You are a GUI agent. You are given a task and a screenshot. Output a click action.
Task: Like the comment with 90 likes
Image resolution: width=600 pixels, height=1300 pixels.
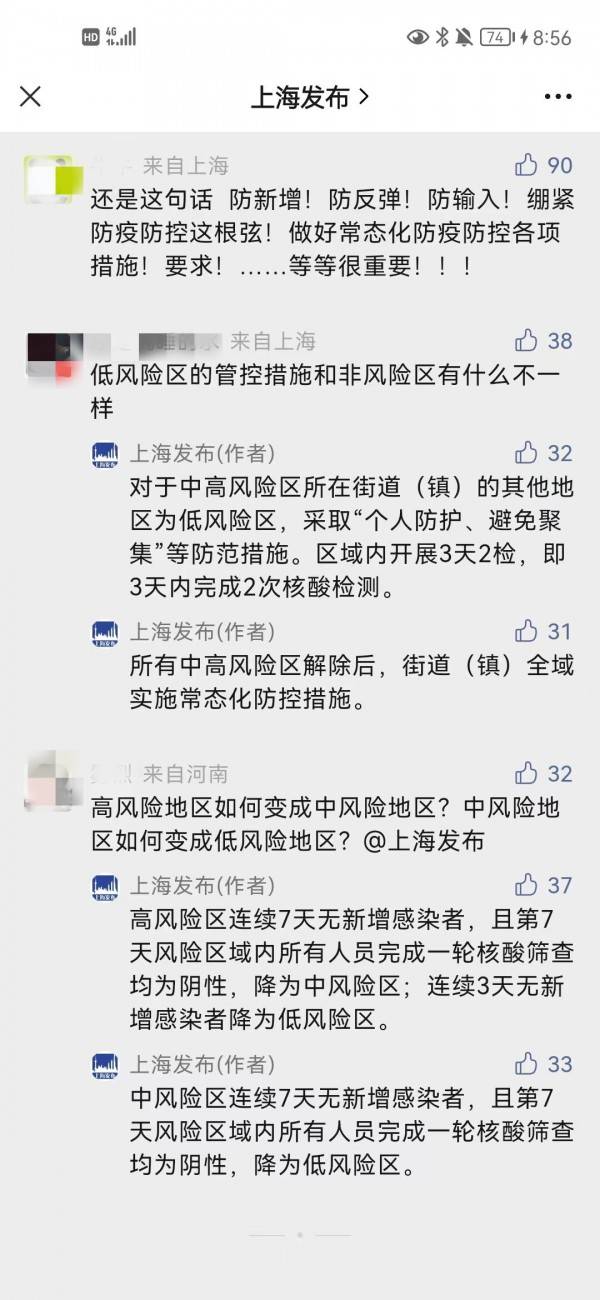click(x=527, y=165)
